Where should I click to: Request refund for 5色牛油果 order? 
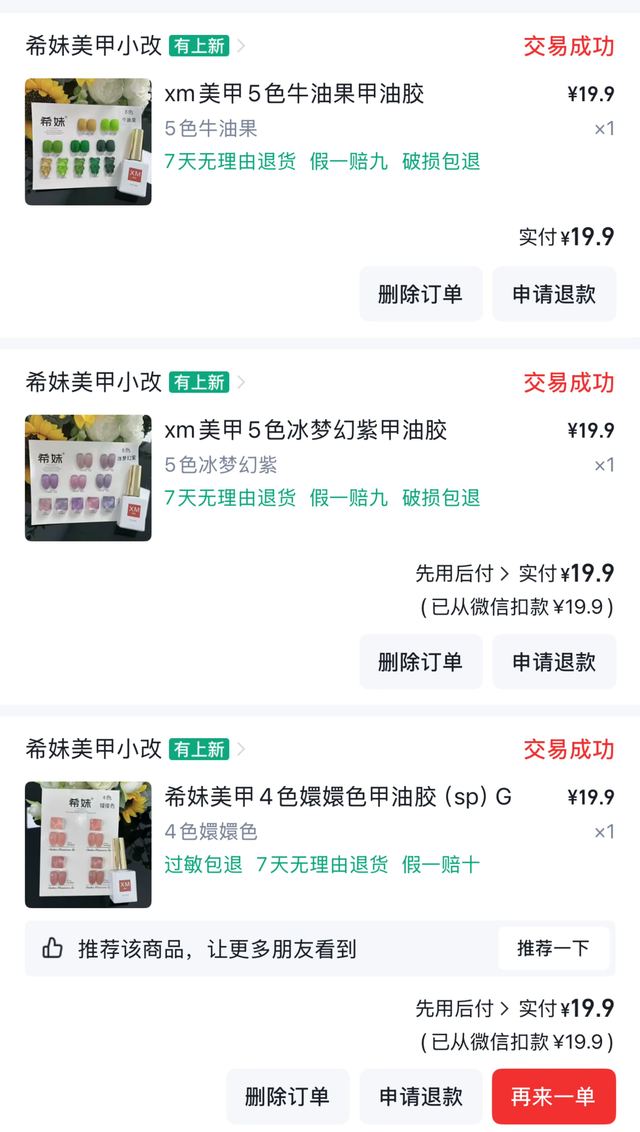click(x=554, y=294)
